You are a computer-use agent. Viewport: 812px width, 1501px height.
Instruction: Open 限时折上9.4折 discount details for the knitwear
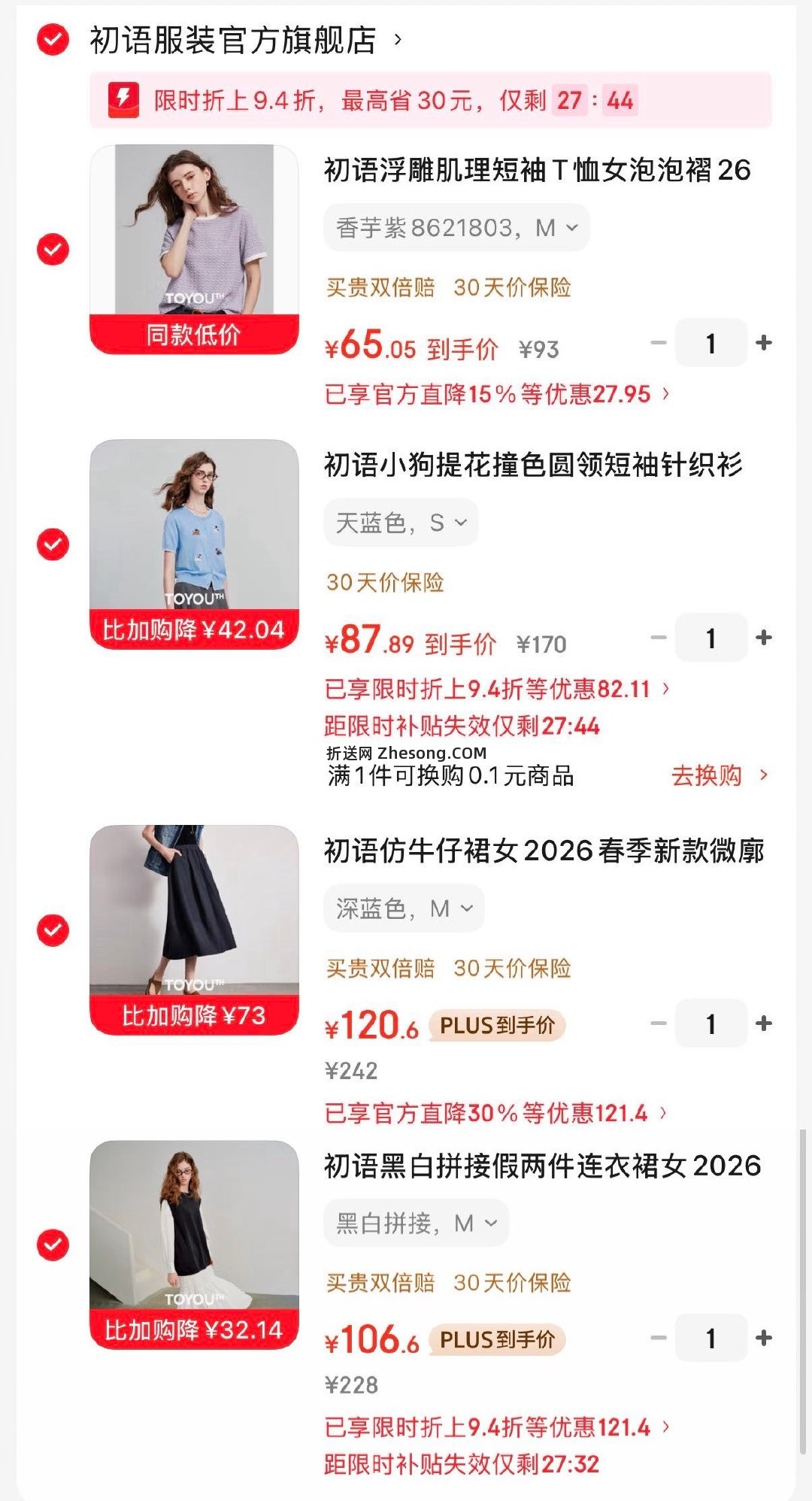496,689
